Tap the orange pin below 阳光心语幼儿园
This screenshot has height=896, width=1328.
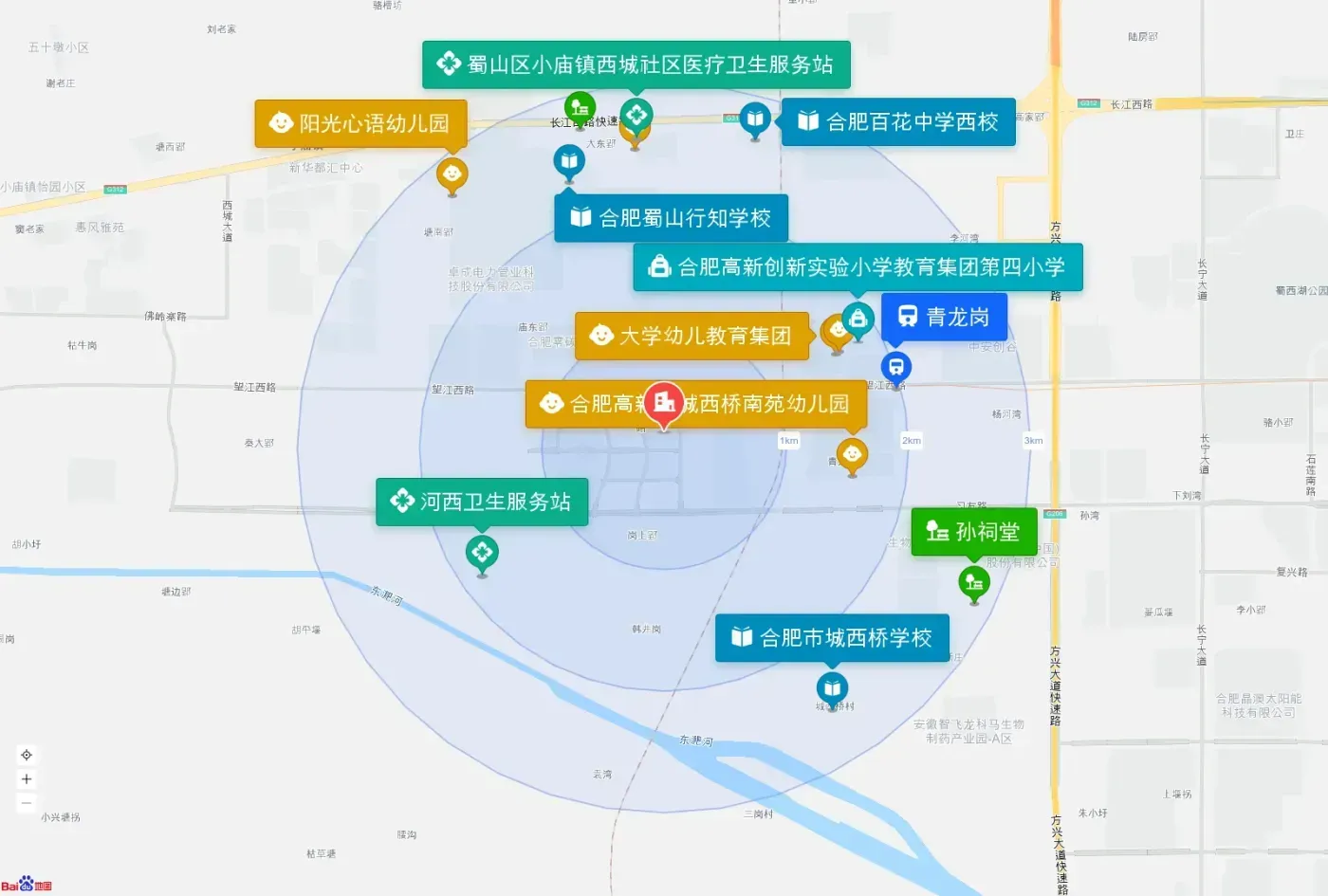pos(452,176)
